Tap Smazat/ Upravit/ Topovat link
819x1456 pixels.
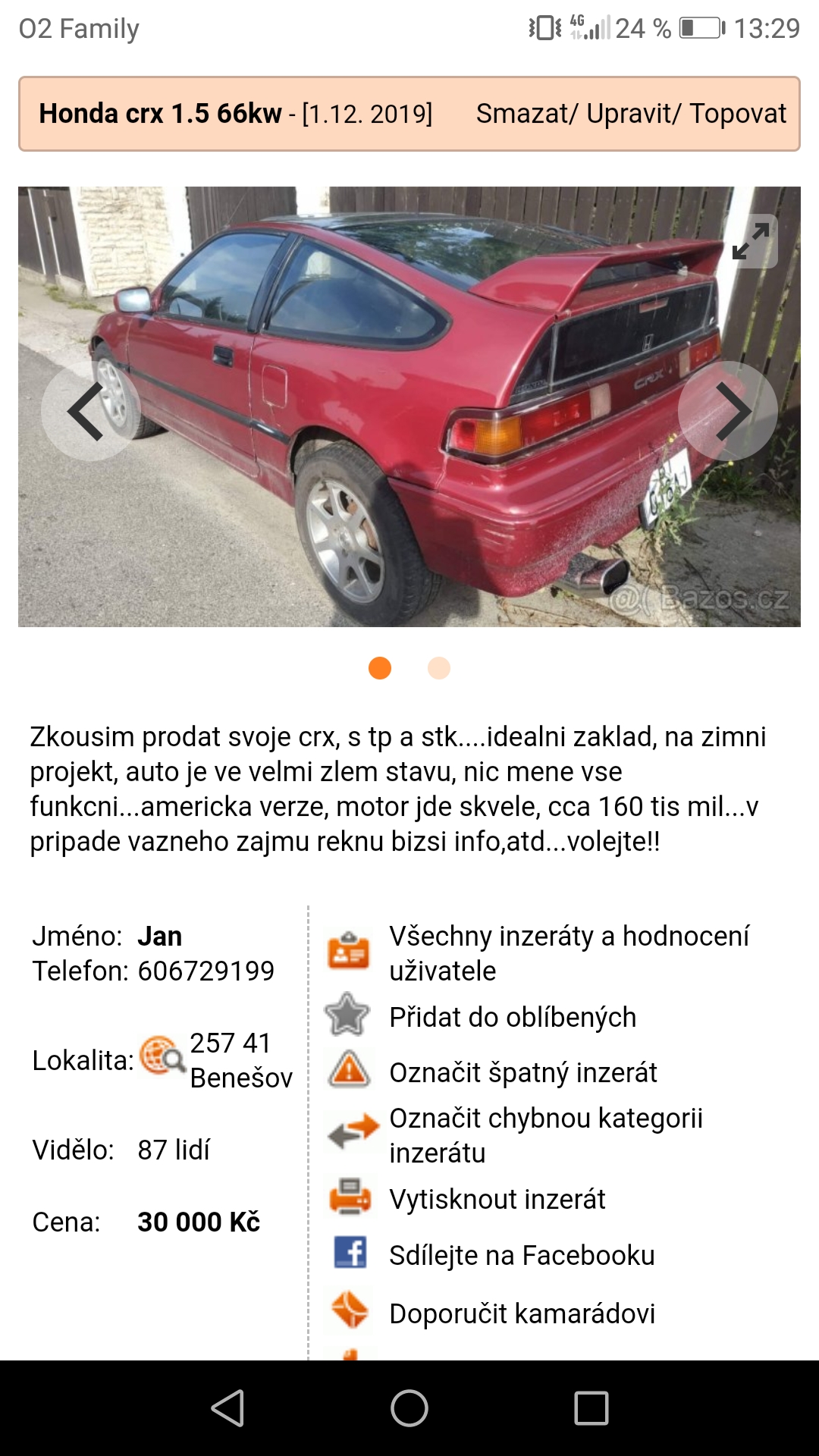coord(631,114)
